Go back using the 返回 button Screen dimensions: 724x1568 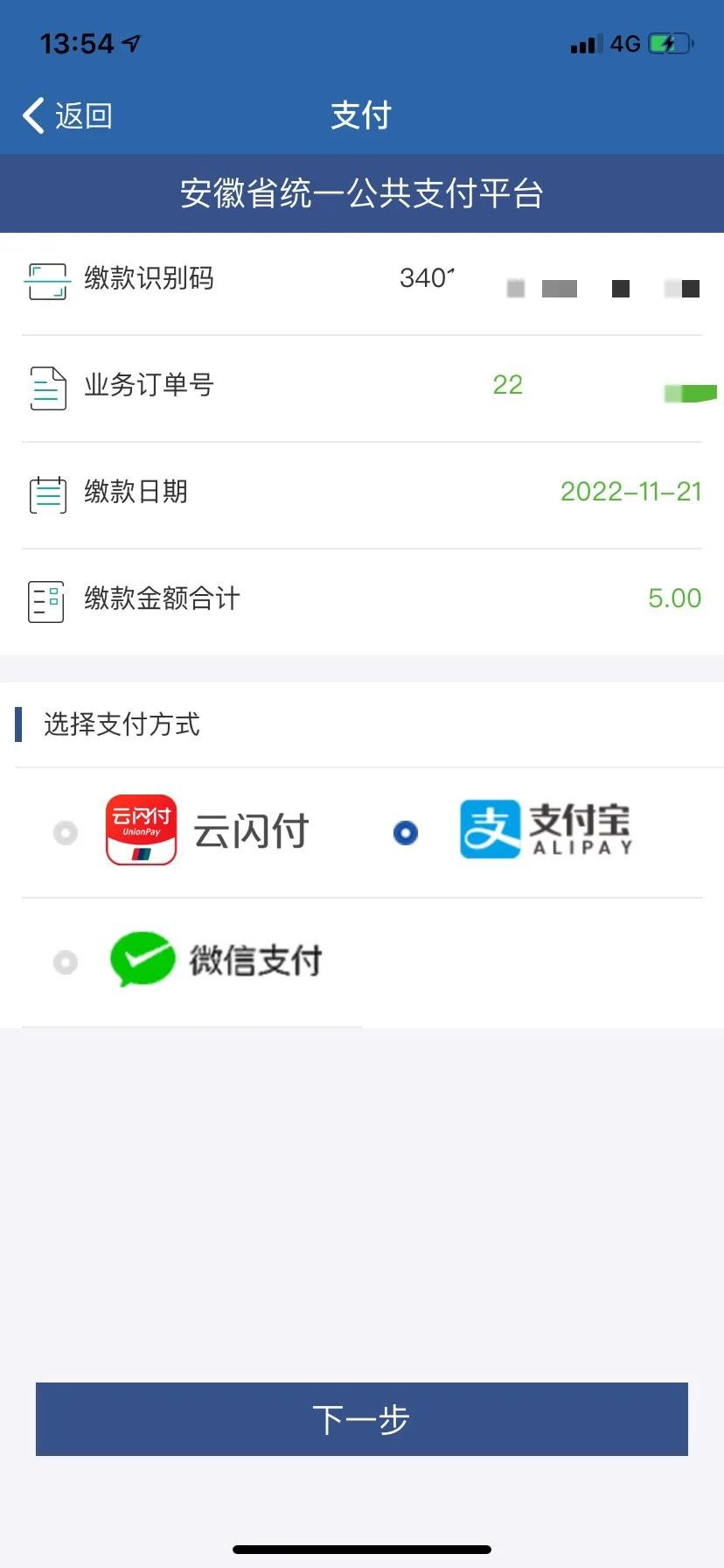tap(67, 115)
